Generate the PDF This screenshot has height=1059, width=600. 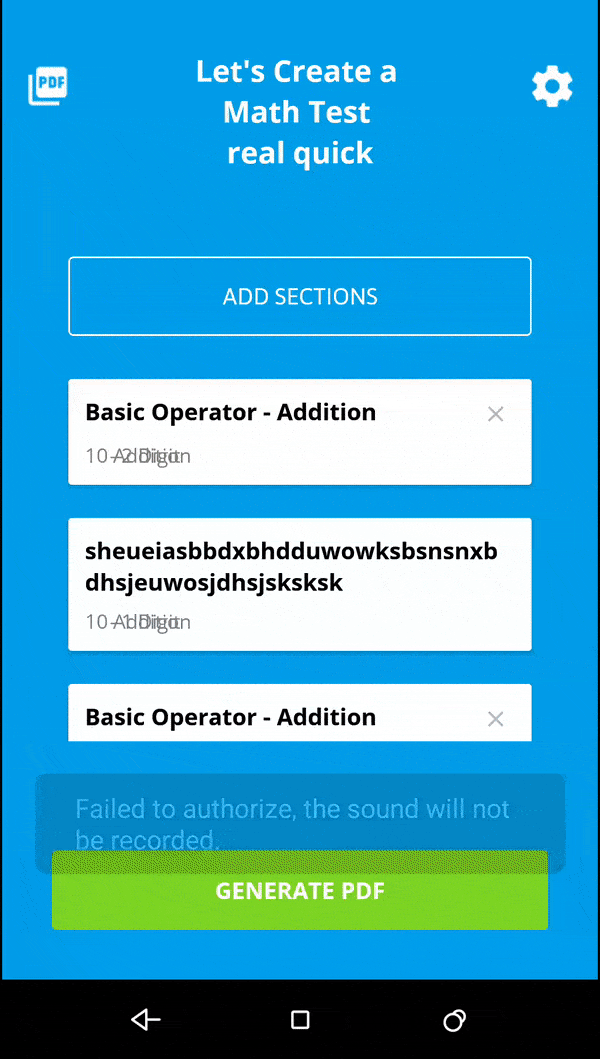click(300, 891)
